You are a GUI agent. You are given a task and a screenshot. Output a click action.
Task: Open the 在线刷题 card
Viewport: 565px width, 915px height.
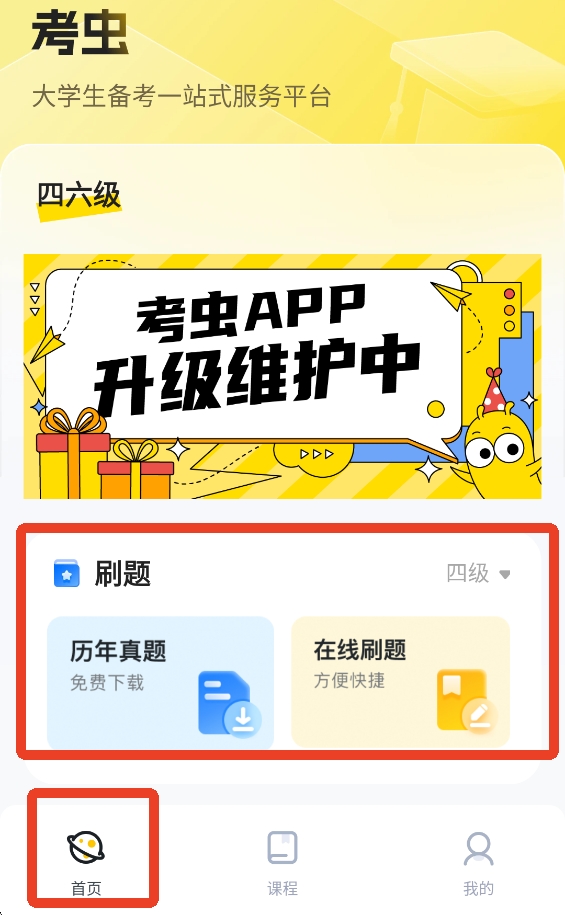(x=400, y=682)
